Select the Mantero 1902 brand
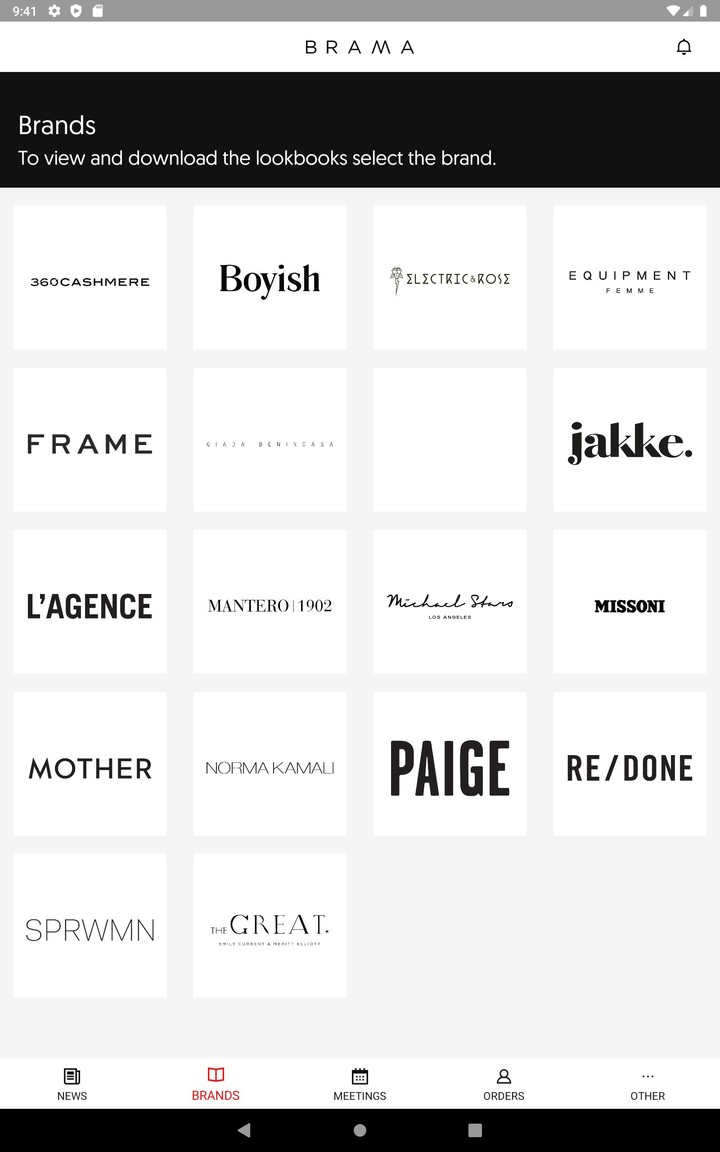This screenshot has height=1152, width=720. pos(270,602)
